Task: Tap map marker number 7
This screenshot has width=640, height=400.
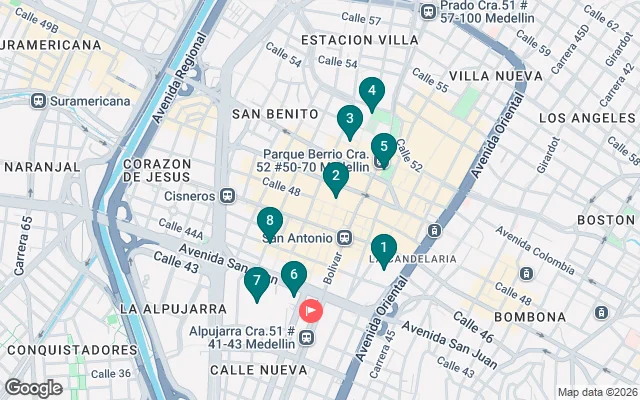Action: 257,281
